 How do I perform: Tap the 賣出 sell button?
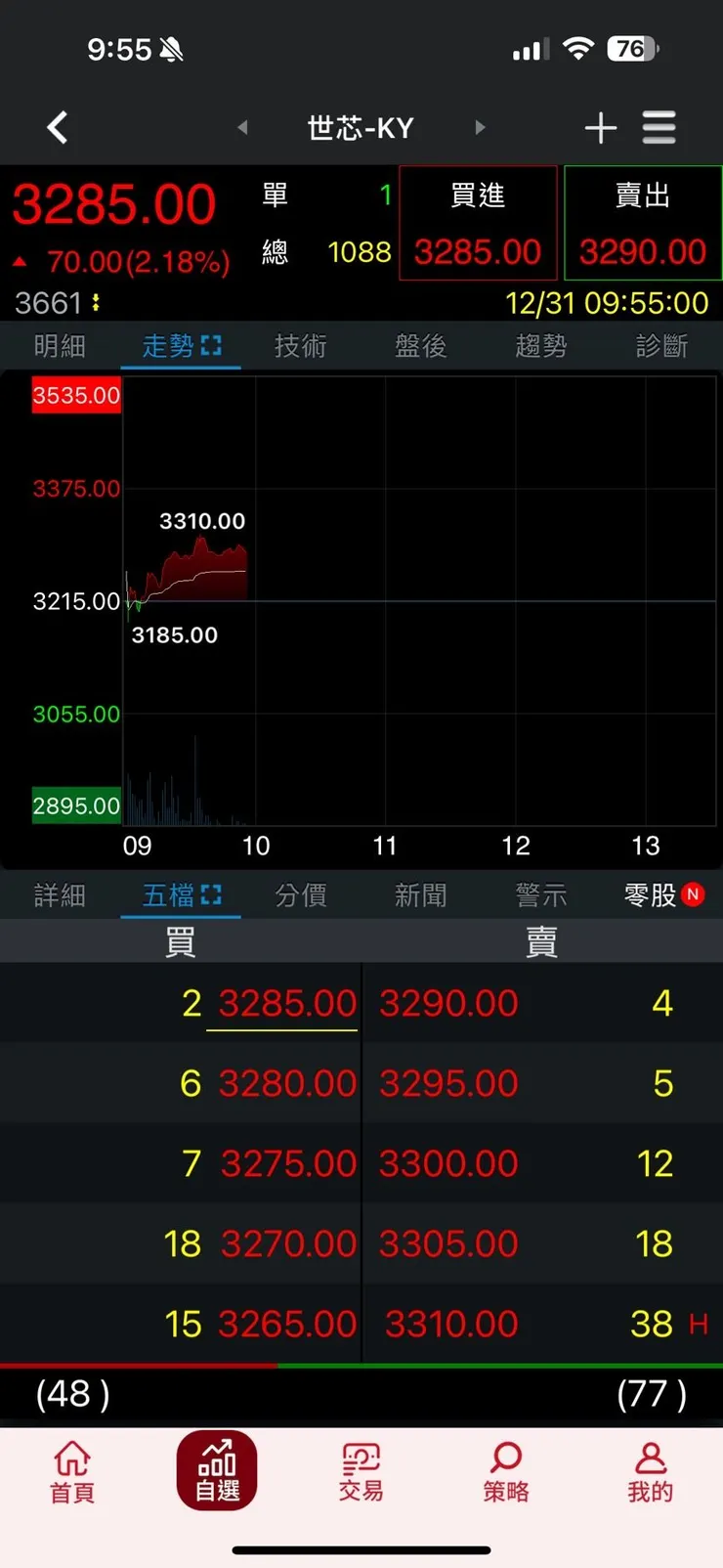[643, 224]
